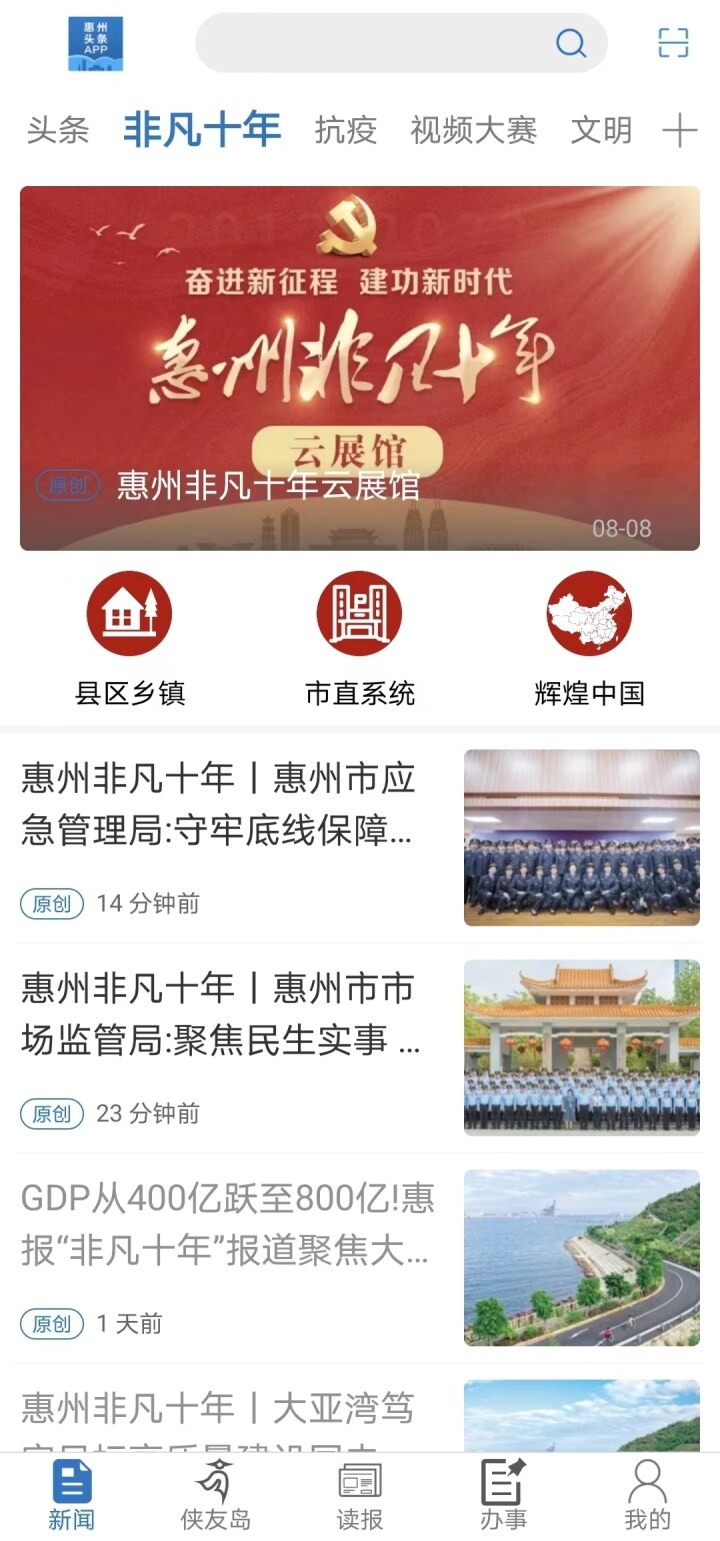This screenshot has height=1541, width=720.
Task: Open the search bar
Action: click(401, 43)
